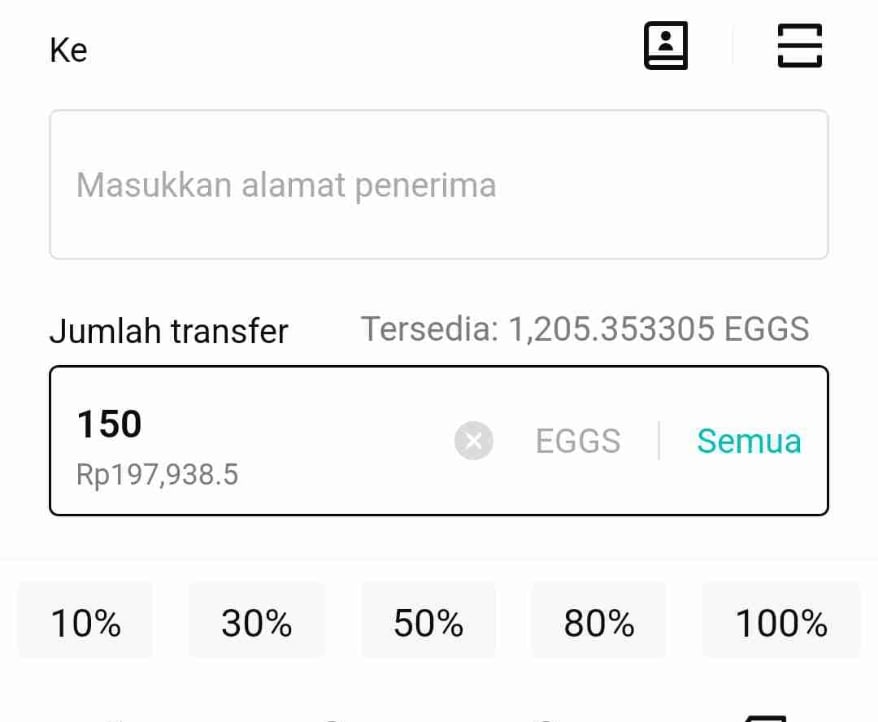Image resolution: width=878 pixels, height=722 pixels.
Task: Select the 100% amount chip
Action: [781, 623]
